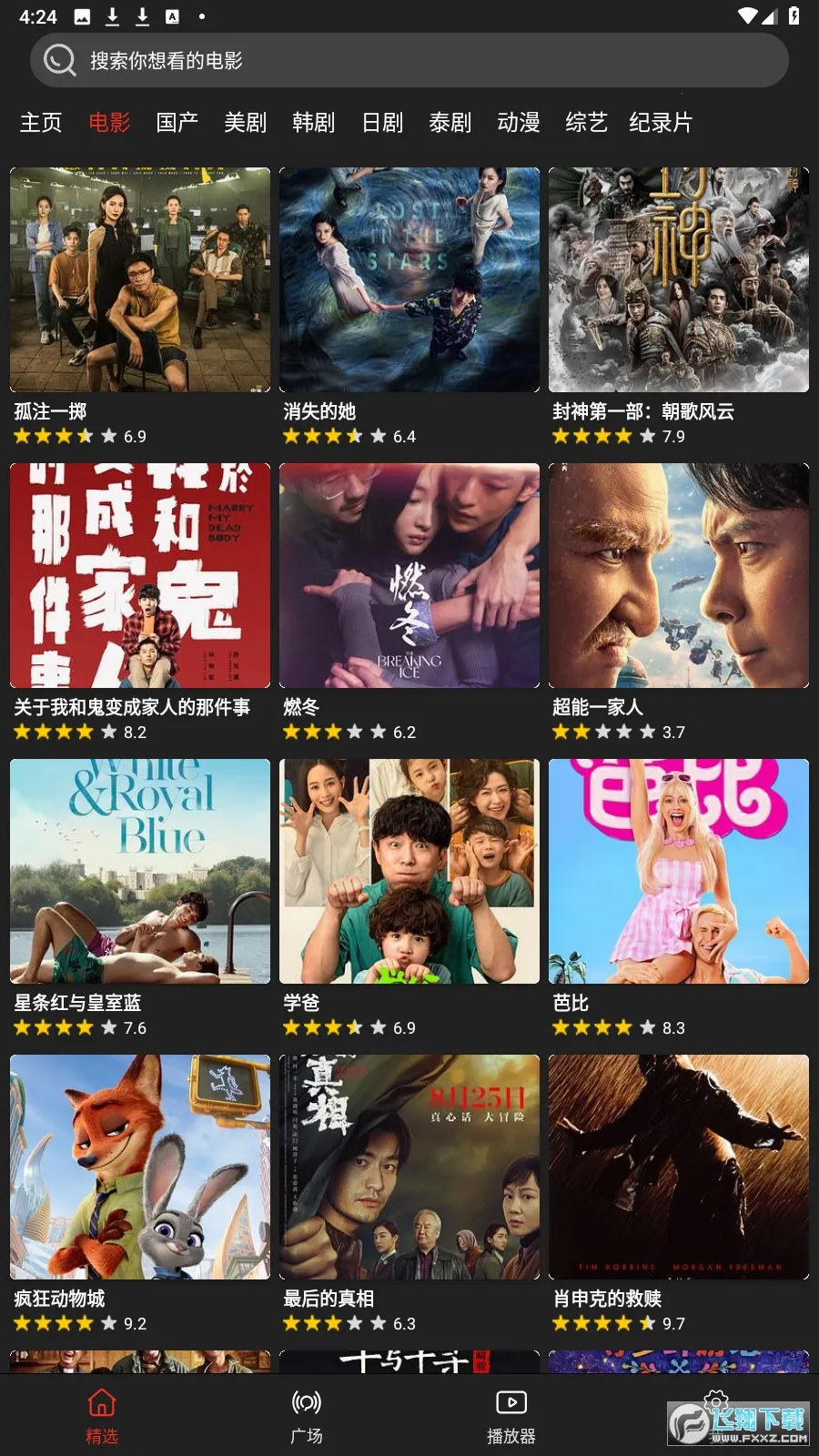Open the 韩剧 category tab
The height and width of the screenshot is (1456, 819).
tap(314, 123)
